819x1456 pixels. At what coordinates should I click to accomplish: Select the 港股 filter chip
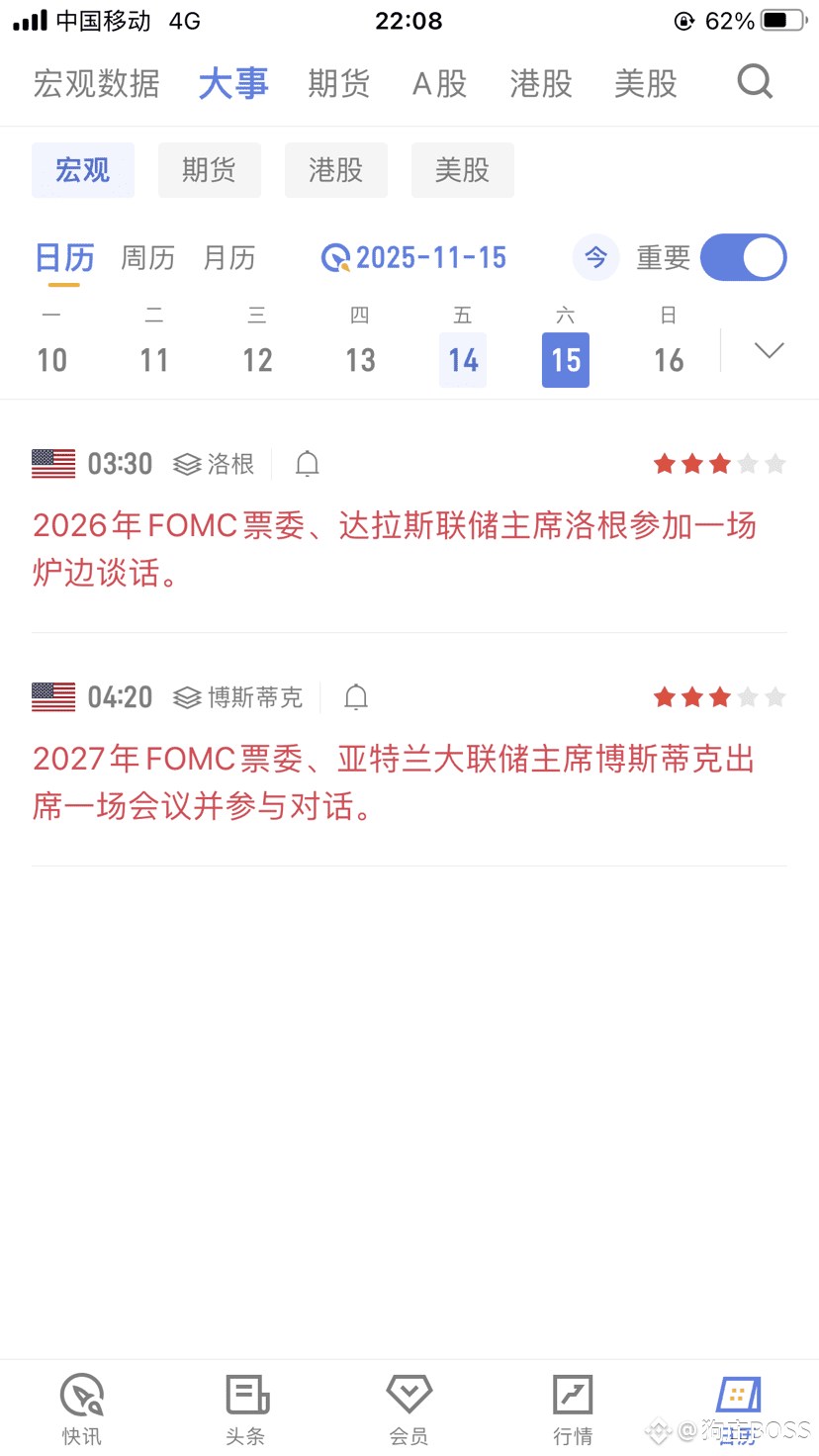click(x=336, y=169)
